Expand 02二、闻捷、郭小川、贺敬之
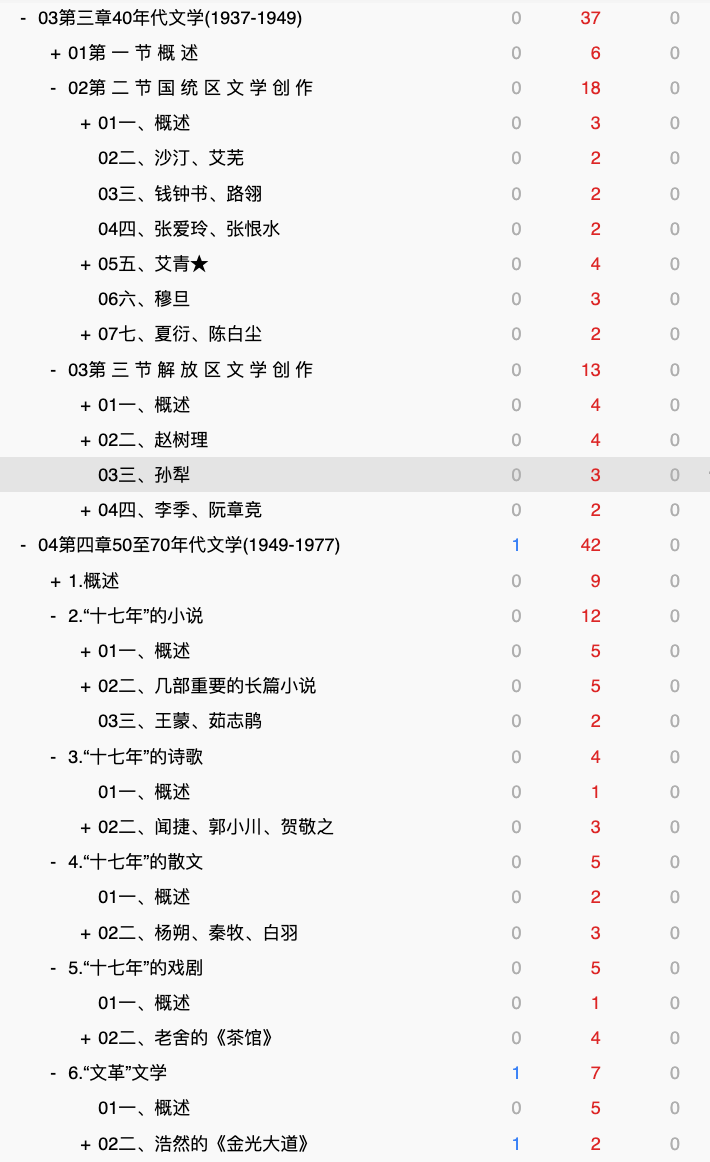The width and height of the screenshot is (710, 1162). pyautogui.click(x=85, y=828)
